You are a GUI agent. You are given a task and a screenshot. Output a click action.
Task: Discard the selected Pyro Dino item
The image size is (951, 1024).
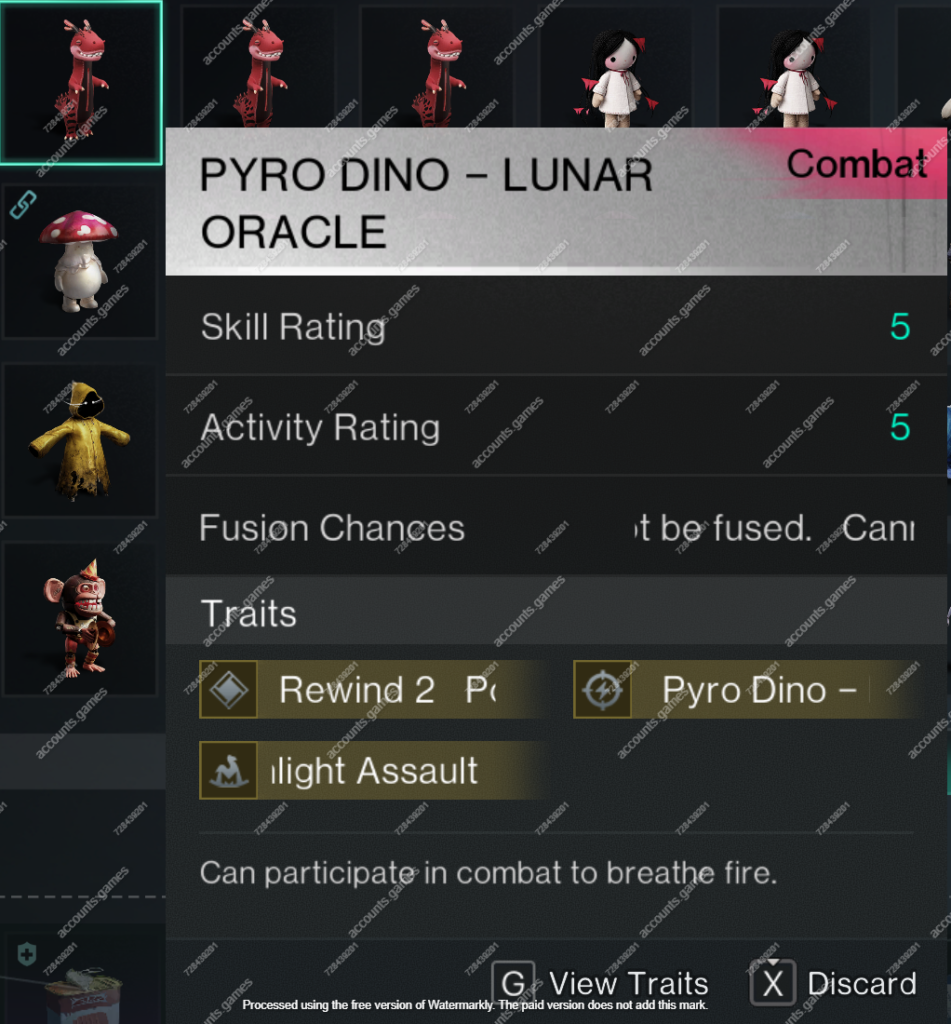[834, 984]
